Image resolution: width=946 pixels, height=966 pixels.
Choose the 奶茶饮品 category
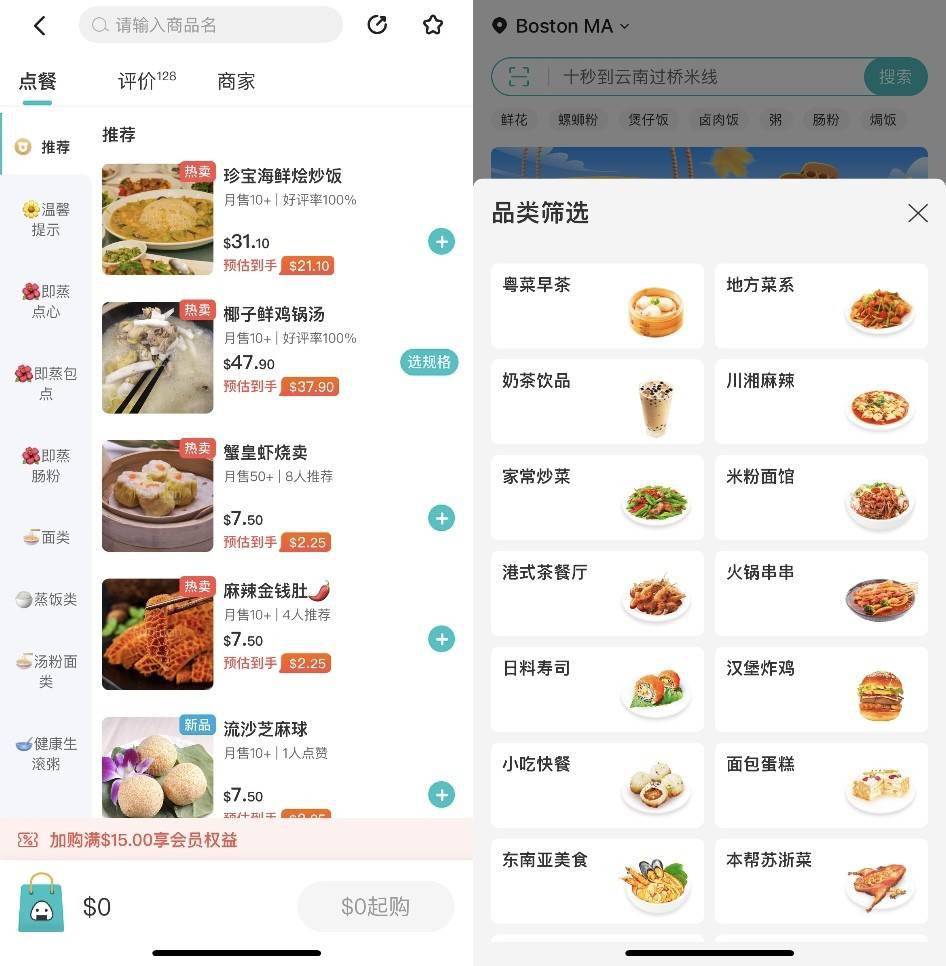(x=597, y=402)
